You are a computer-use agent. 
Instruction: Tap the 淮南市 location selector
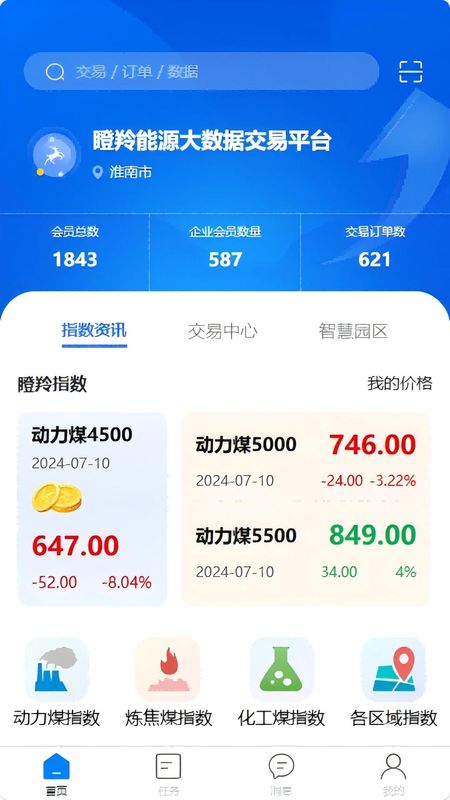pos(122,172)
